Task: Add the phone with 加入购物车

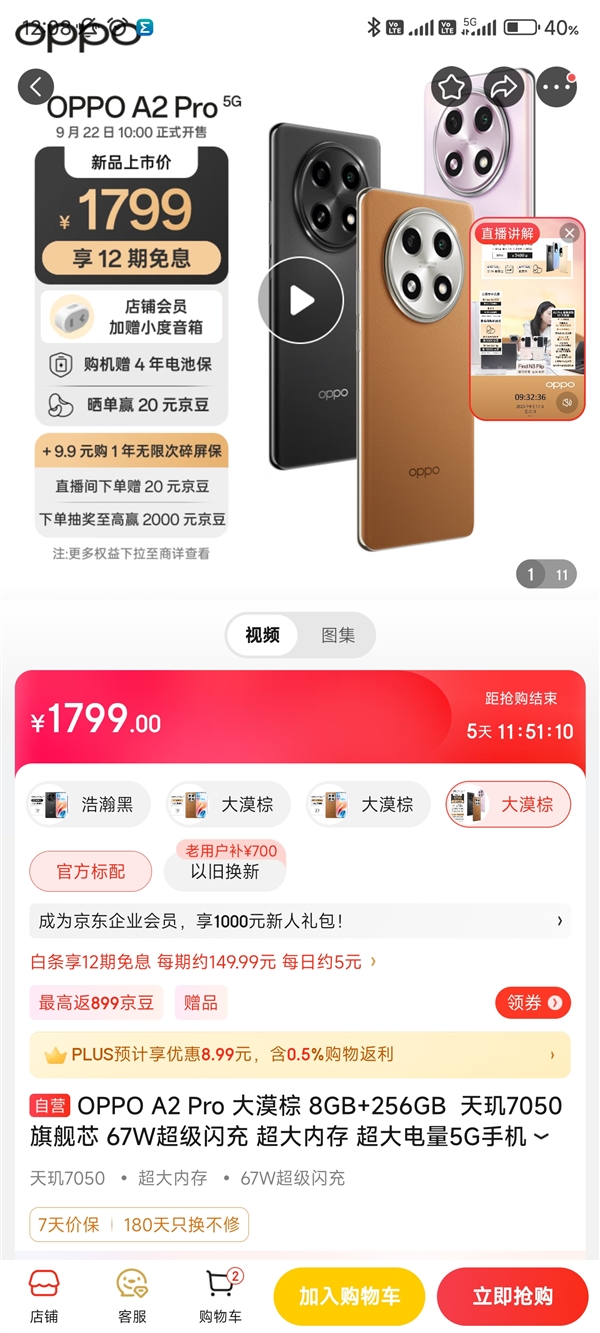Action: pos(349,1297)
